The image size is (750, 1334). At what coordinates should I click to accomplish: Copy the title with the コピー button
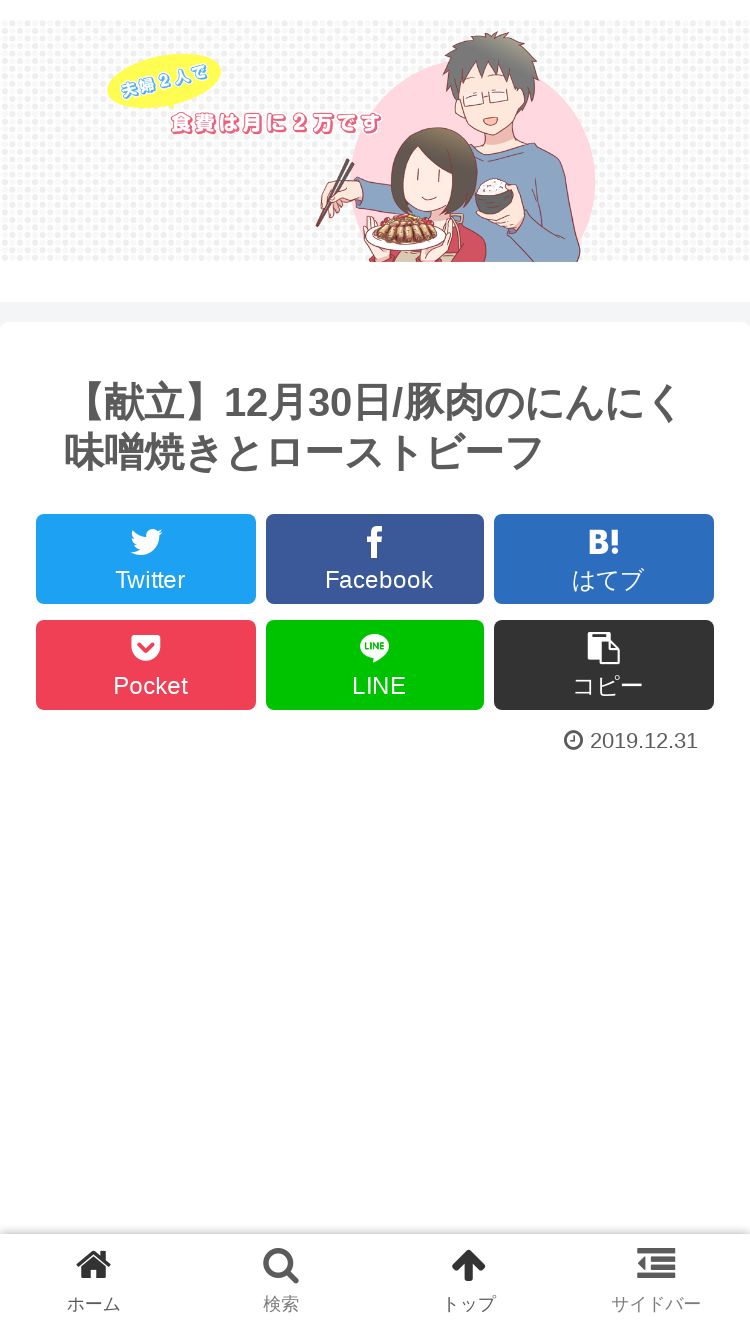(604, 665)
